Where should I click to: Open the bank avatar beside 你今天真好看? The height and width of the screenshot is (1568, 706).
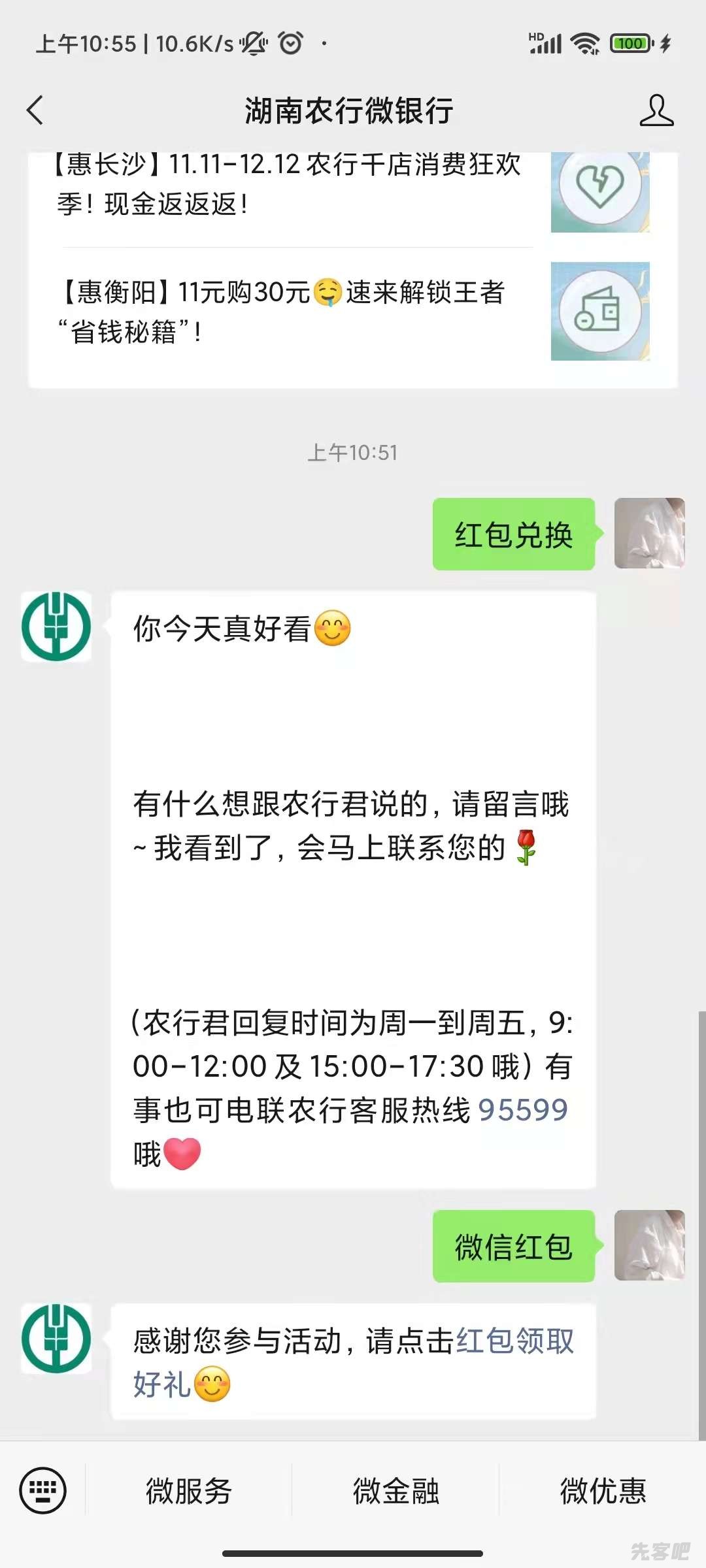point(56,627)
